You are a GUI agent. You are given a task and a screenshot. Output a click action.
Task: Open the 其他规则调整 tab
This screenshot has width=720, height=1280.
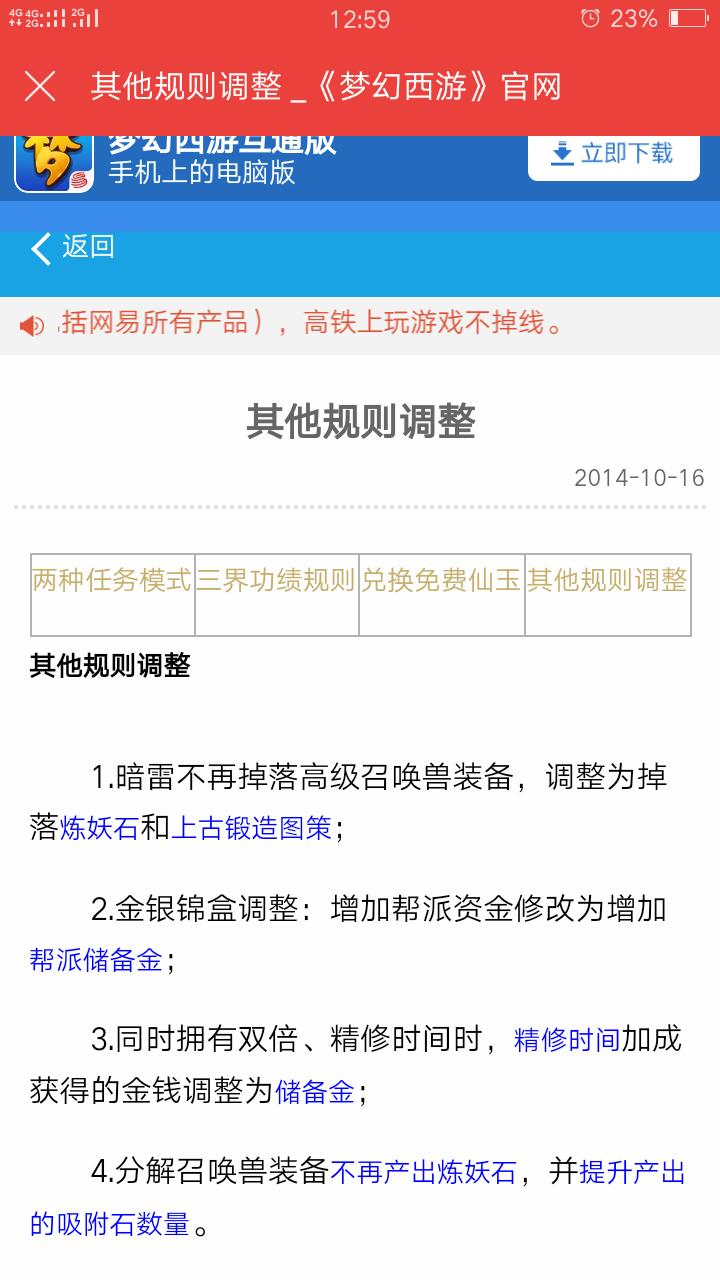pyautogui.click(x=607, y=580)
